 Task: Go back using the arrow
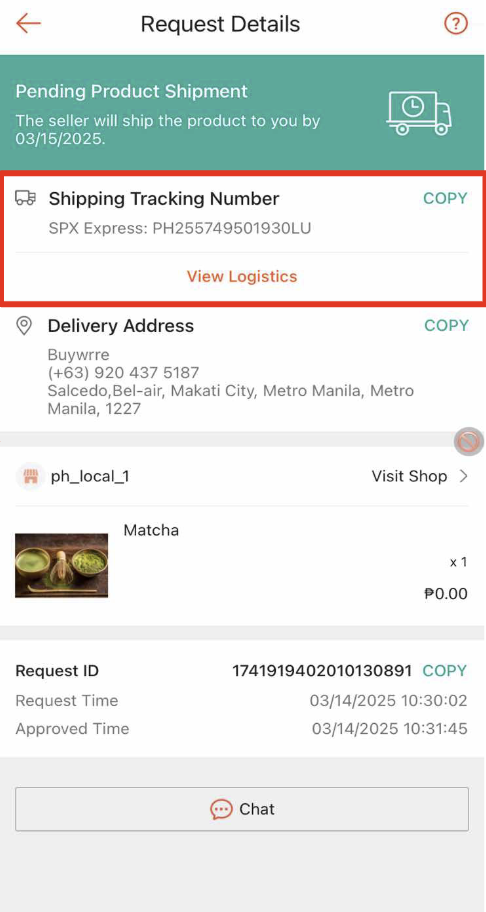click(x=28, y=24)
